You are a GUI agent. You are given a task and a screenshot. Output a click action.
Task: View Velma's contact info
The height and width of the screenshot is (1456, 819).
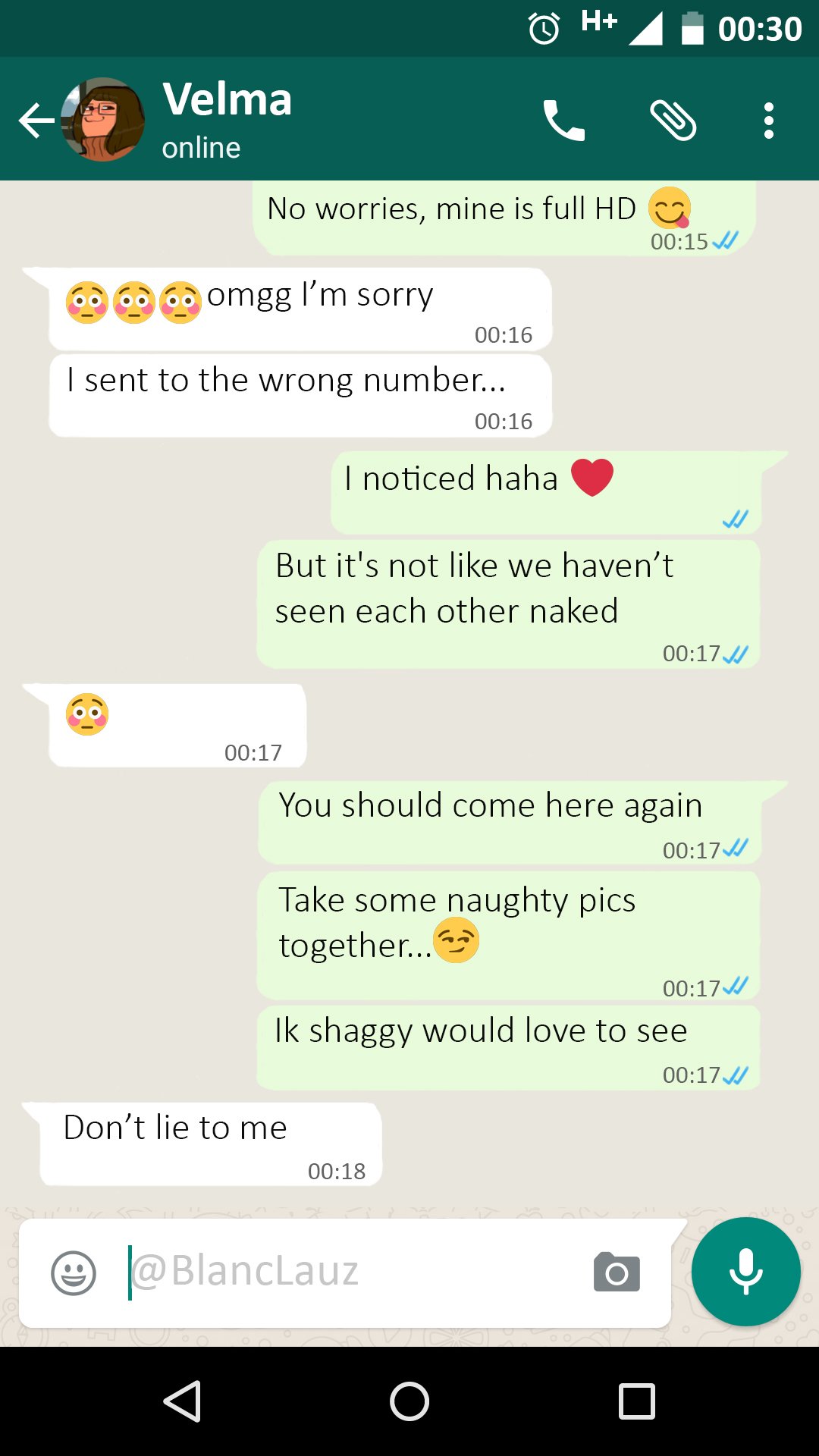coord(227,119)
